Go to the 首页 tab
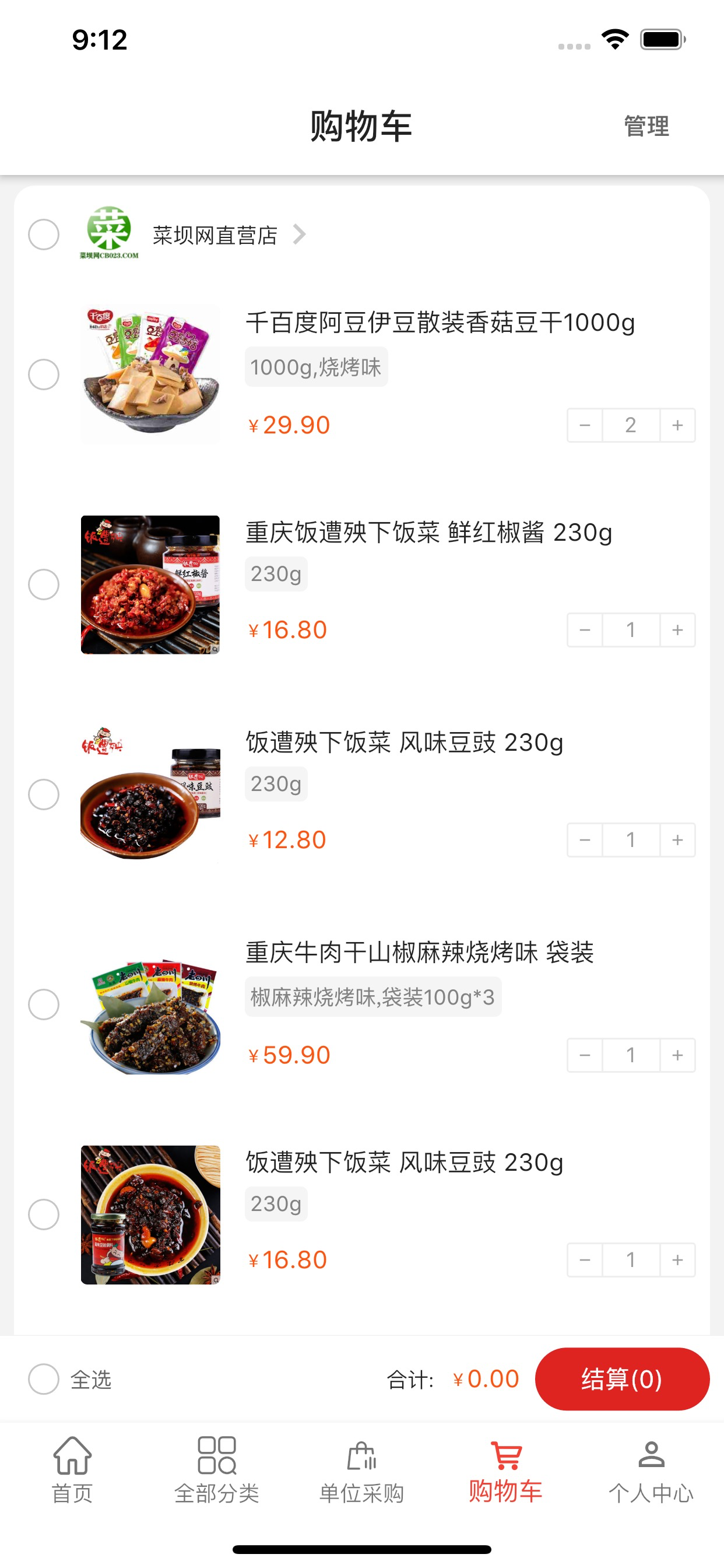Image resolution: width=724 pixels, height=1568 pixels. pos(72,1469)
